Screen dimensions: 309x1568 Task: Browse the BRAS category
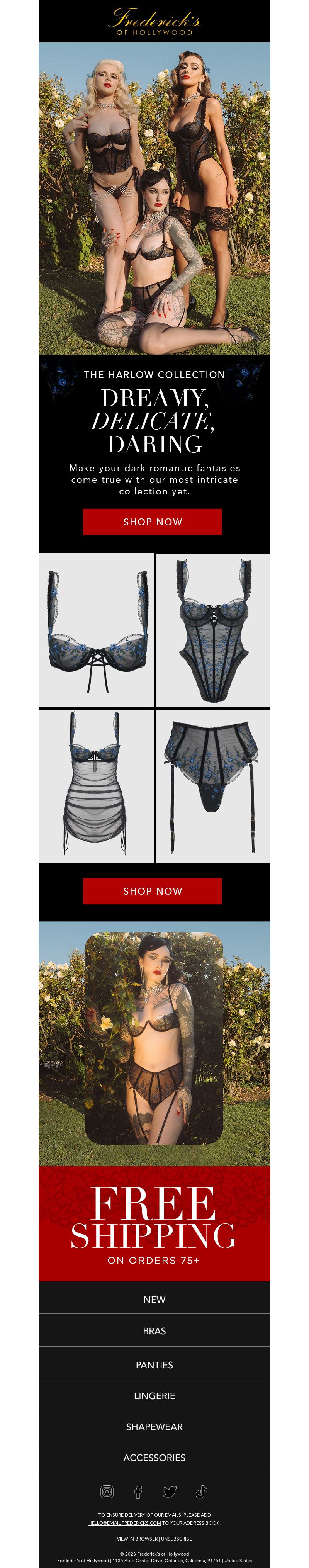pyautogui.click(x=154, y=1330)
